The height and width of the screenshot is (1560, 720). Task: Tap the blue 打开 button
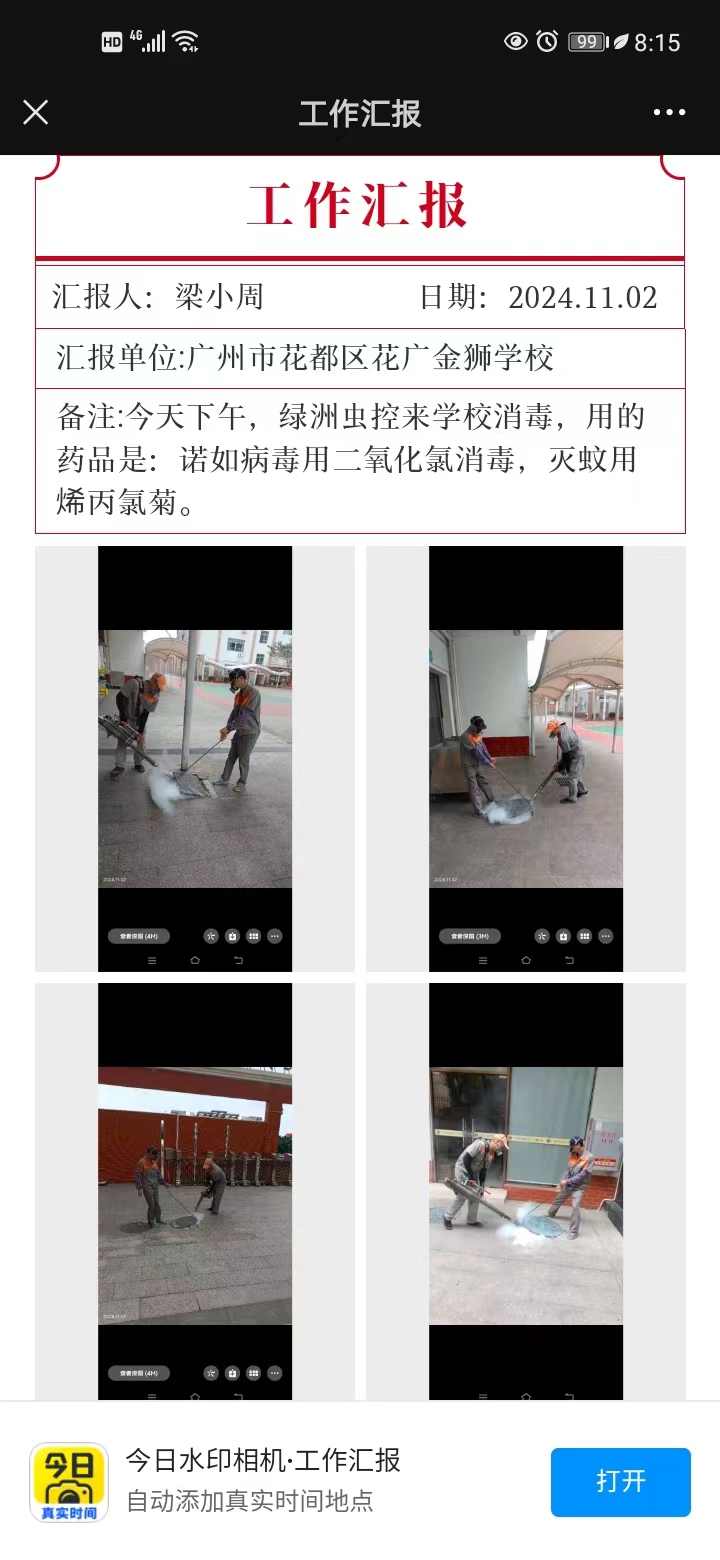[x=620, y=1481]
